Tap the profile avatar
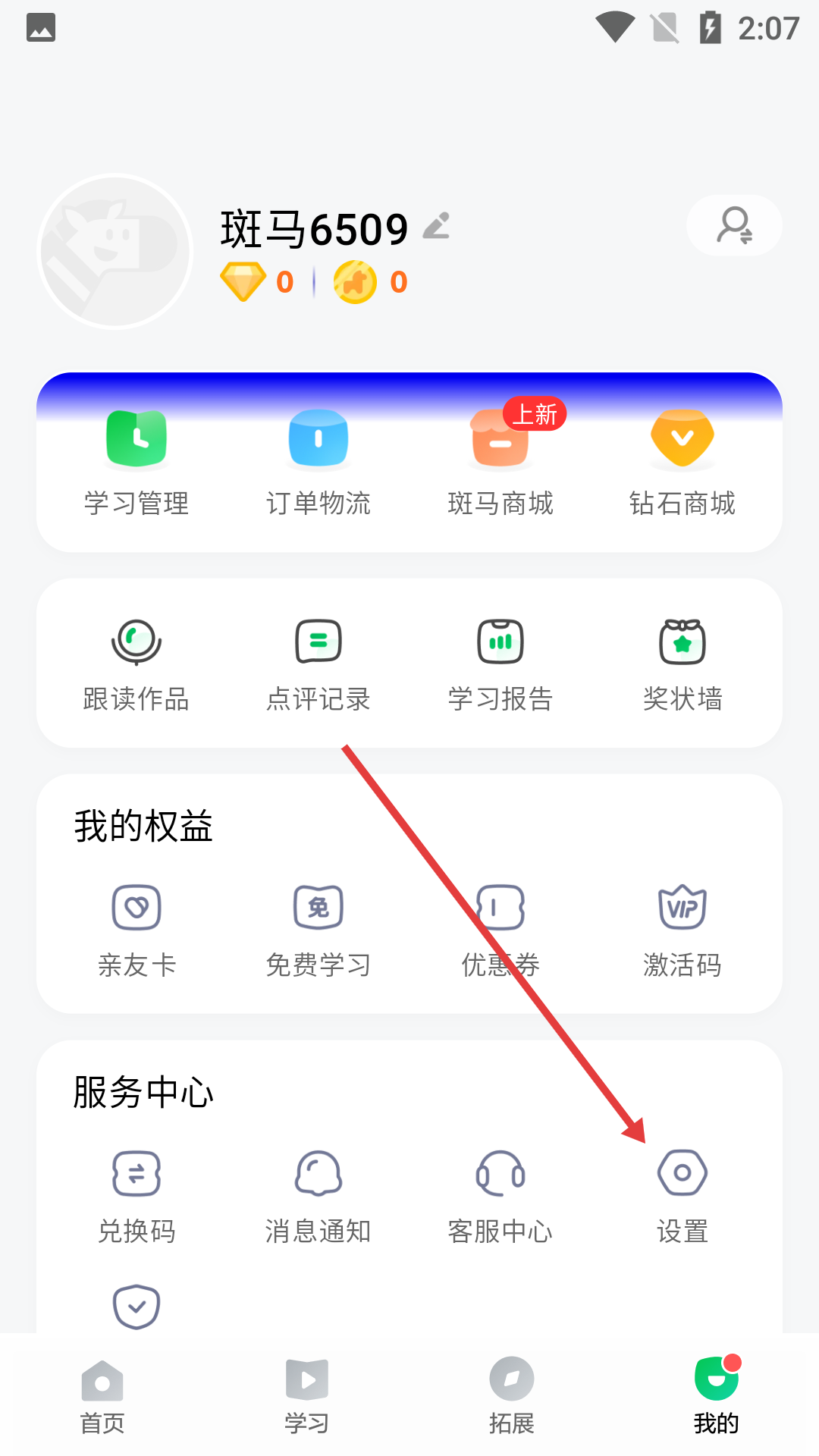This screenshot has height=1456, width=819. 115,251
